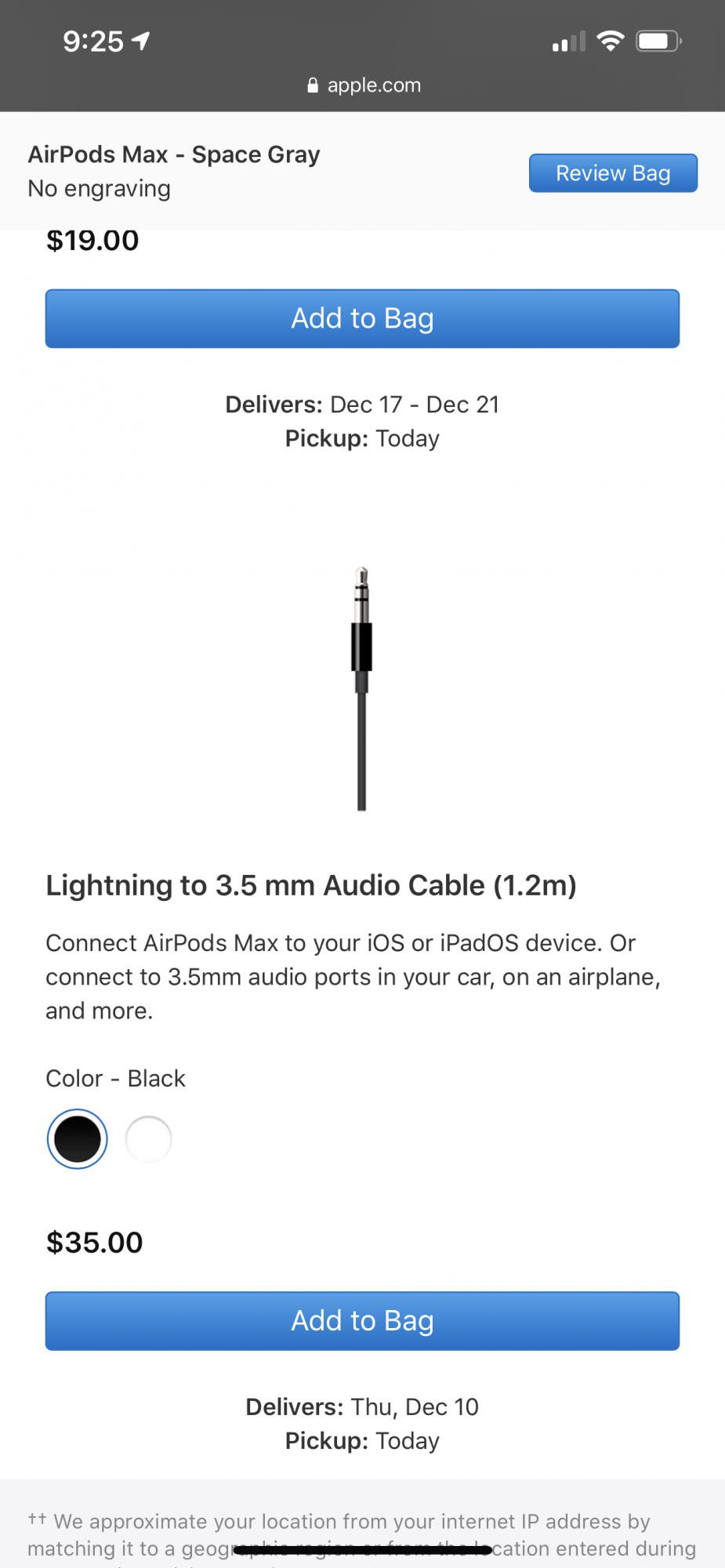Viewport: 725px width, 1568px height.
Task: Open Review Bag for AirPods Max
Action: (613, 173)
